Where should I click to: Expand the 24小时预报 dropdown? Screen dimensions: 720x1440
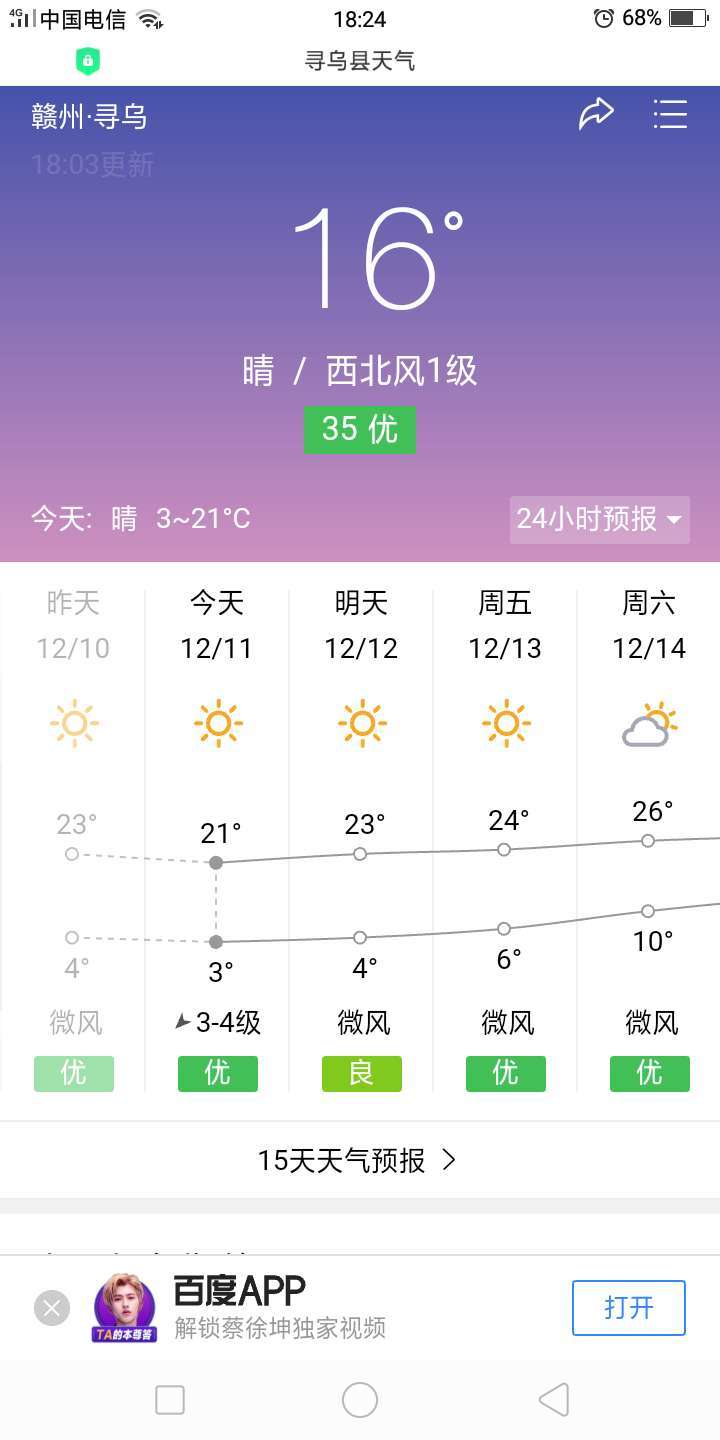[x=600, y=519]
